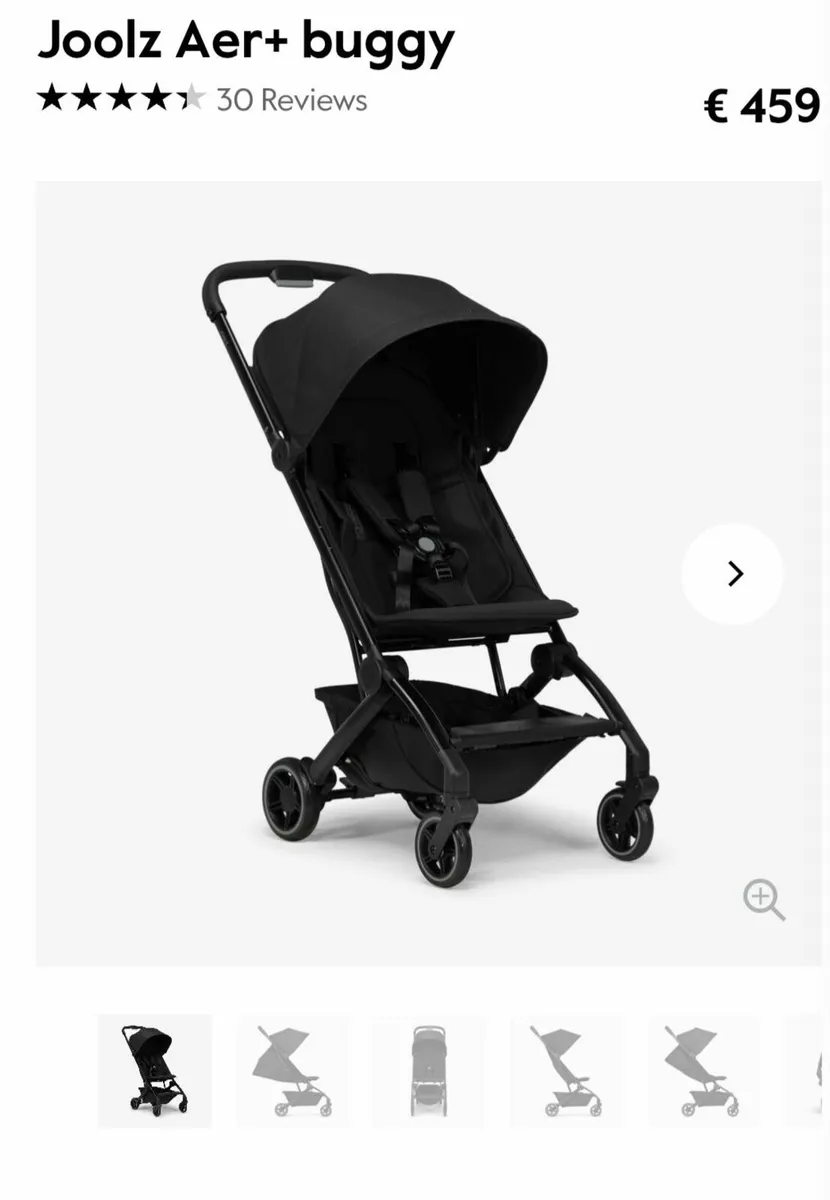
Task: Click the highlighted active thumbnail
Action: pyautogui.click(x=156, y=1072)
